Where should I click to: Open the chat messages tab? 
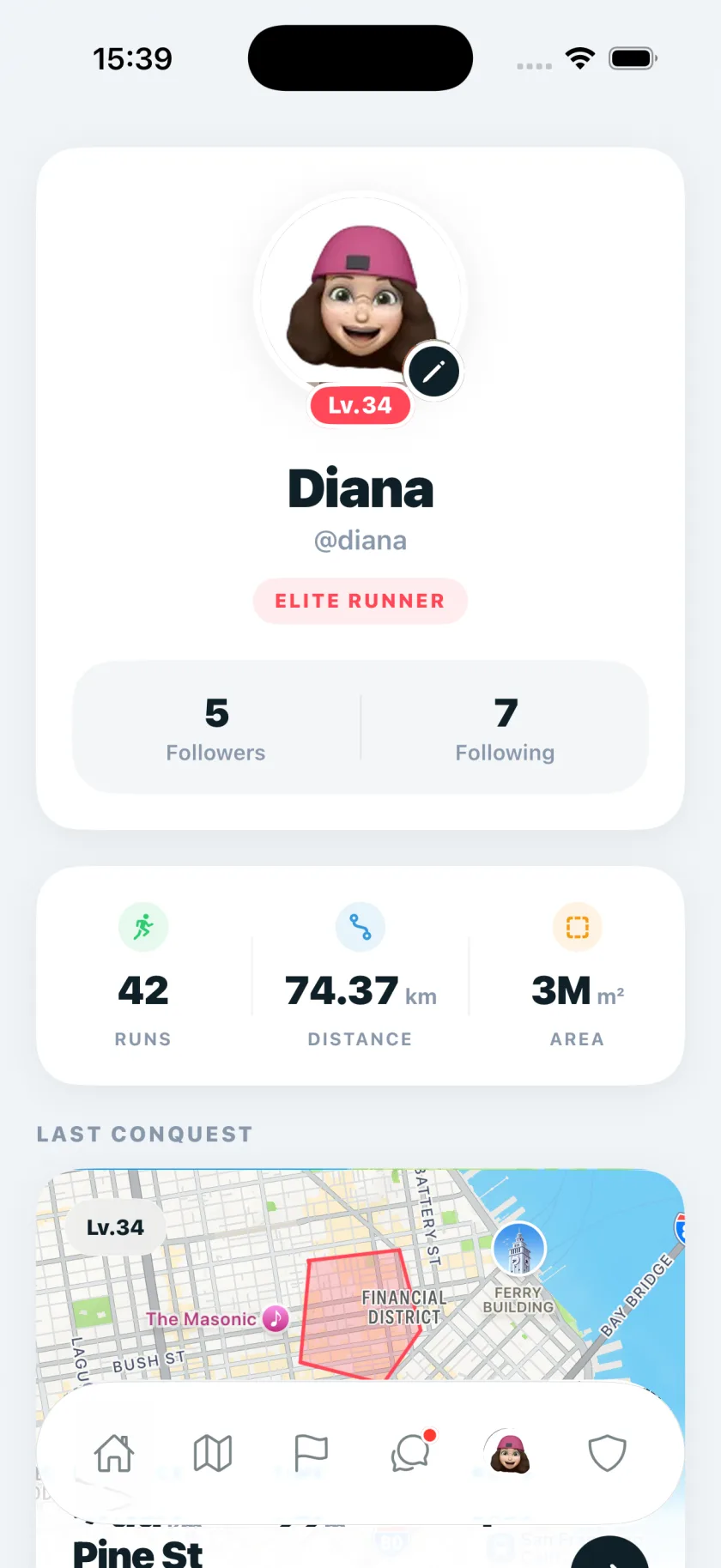click(x=412, y=1452)
